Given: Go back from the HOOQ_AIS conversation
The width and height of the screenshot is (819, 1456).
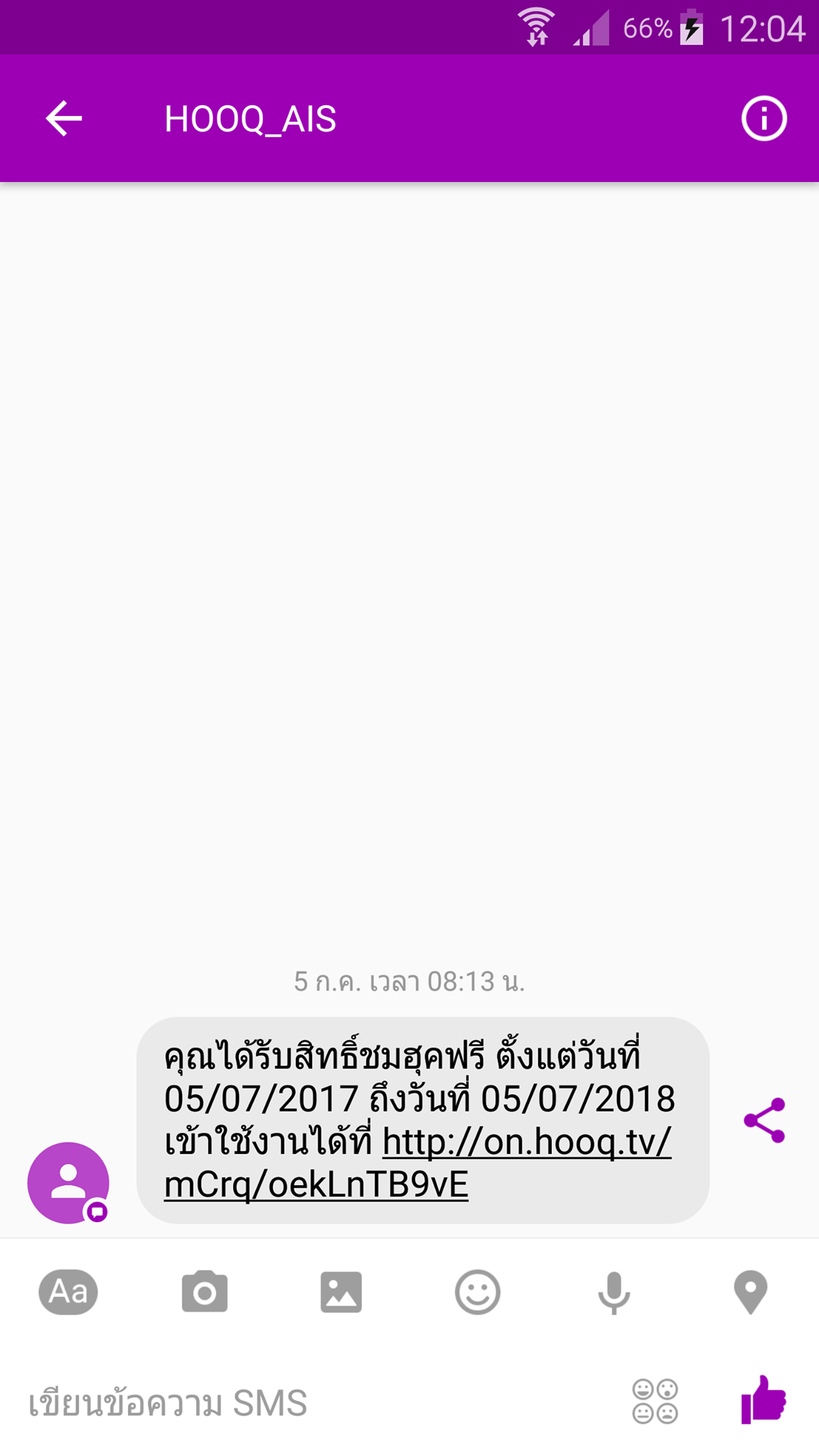Looking at the screenshot, I should (64, 118).
